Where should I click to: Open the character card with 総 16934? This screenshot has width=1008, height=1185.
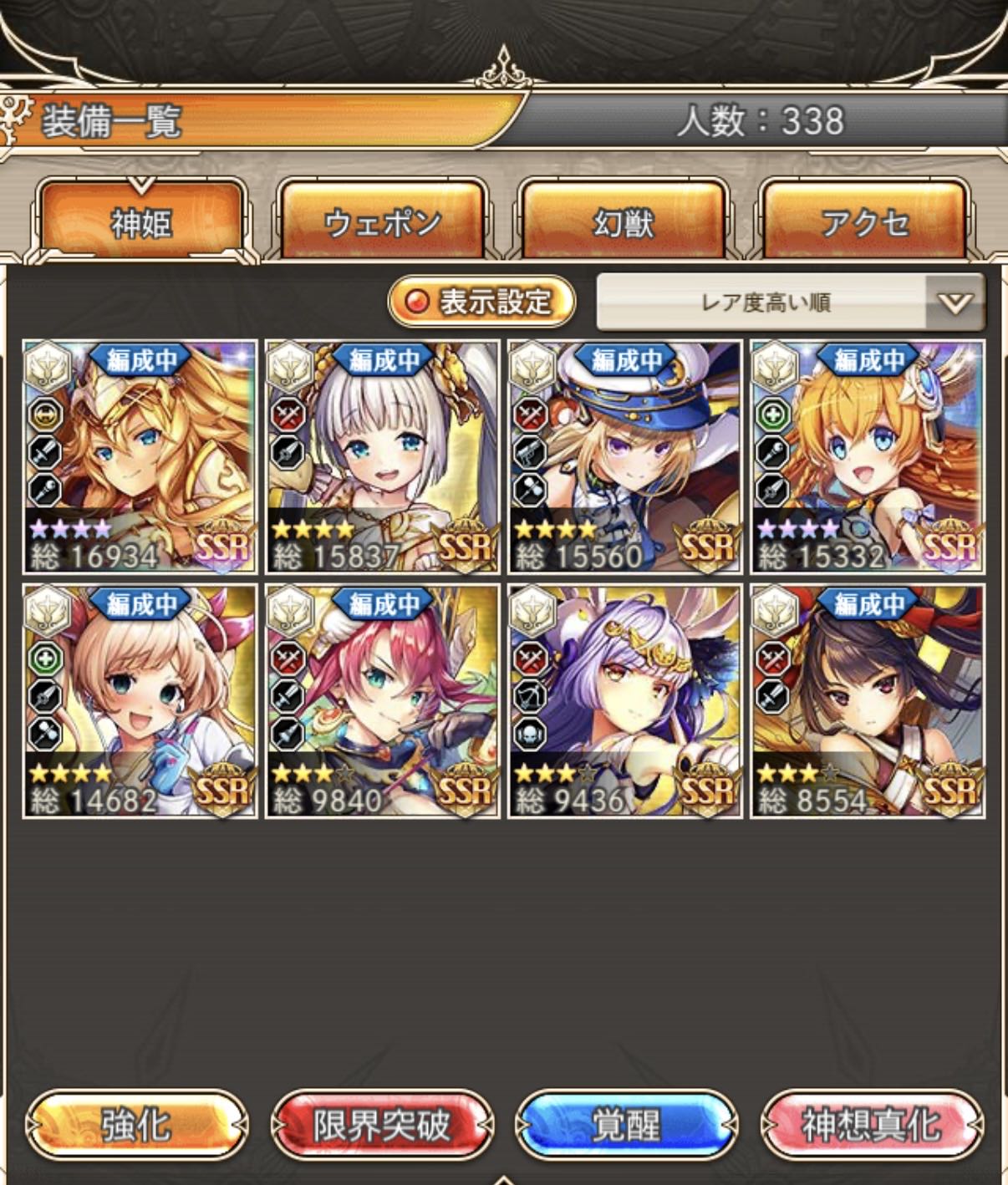[140, 456]
